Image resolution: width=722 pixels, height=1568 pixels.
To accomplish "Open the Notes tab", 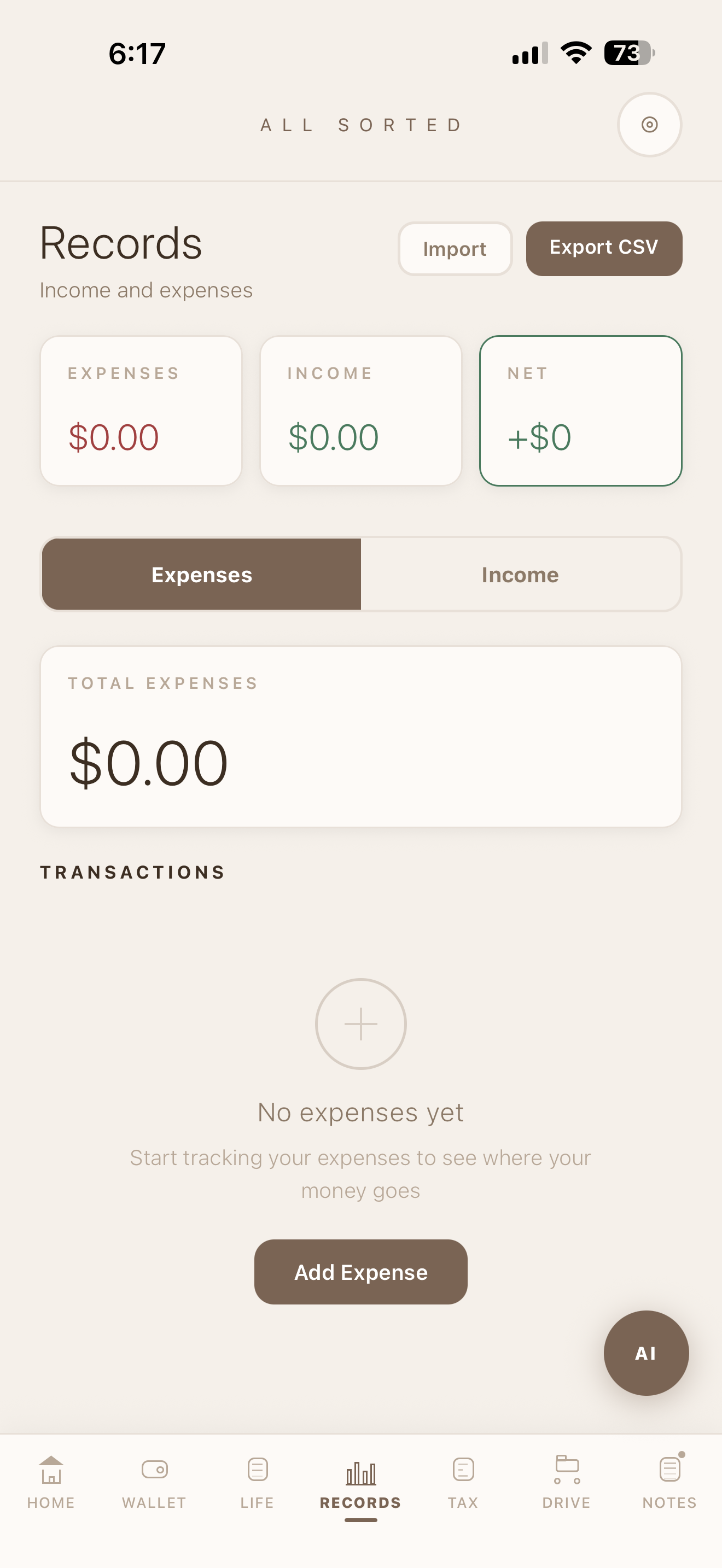I will point(669,1482).
